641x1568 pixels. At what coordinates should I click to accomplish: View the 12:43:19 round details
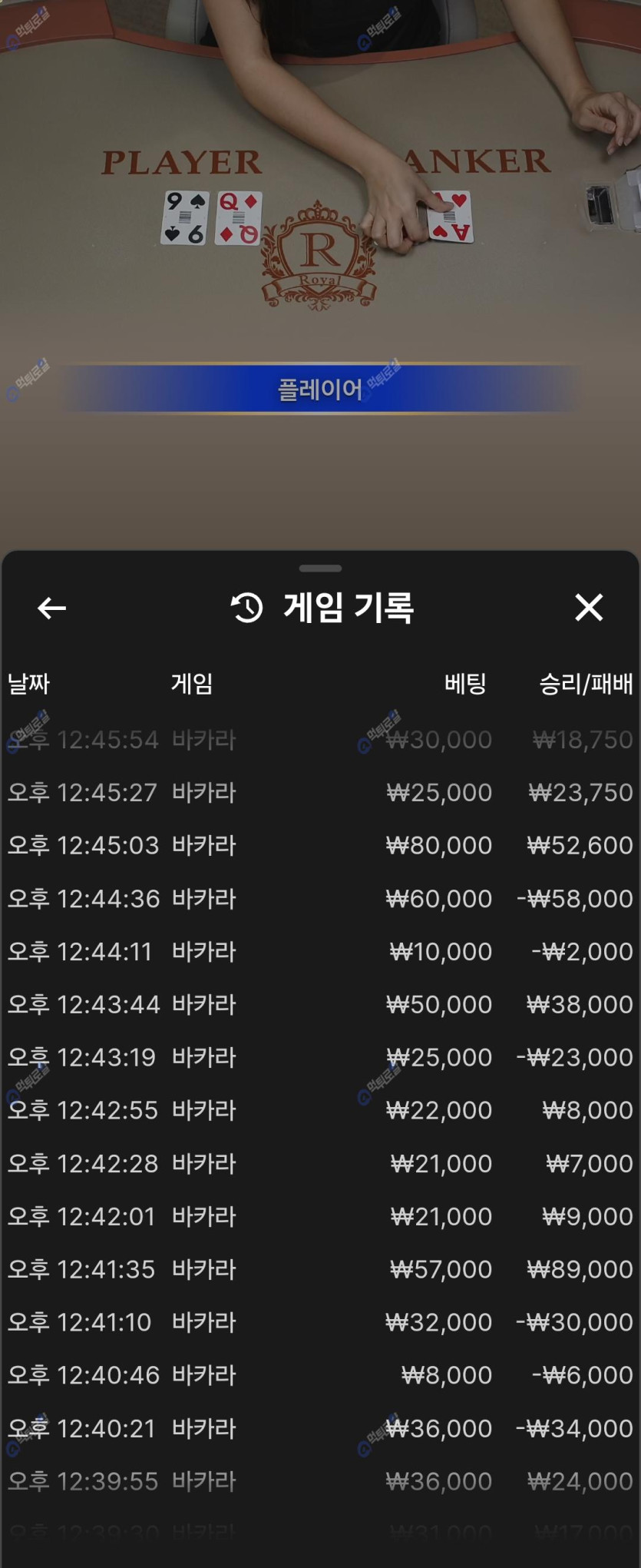click(320, 1057)
